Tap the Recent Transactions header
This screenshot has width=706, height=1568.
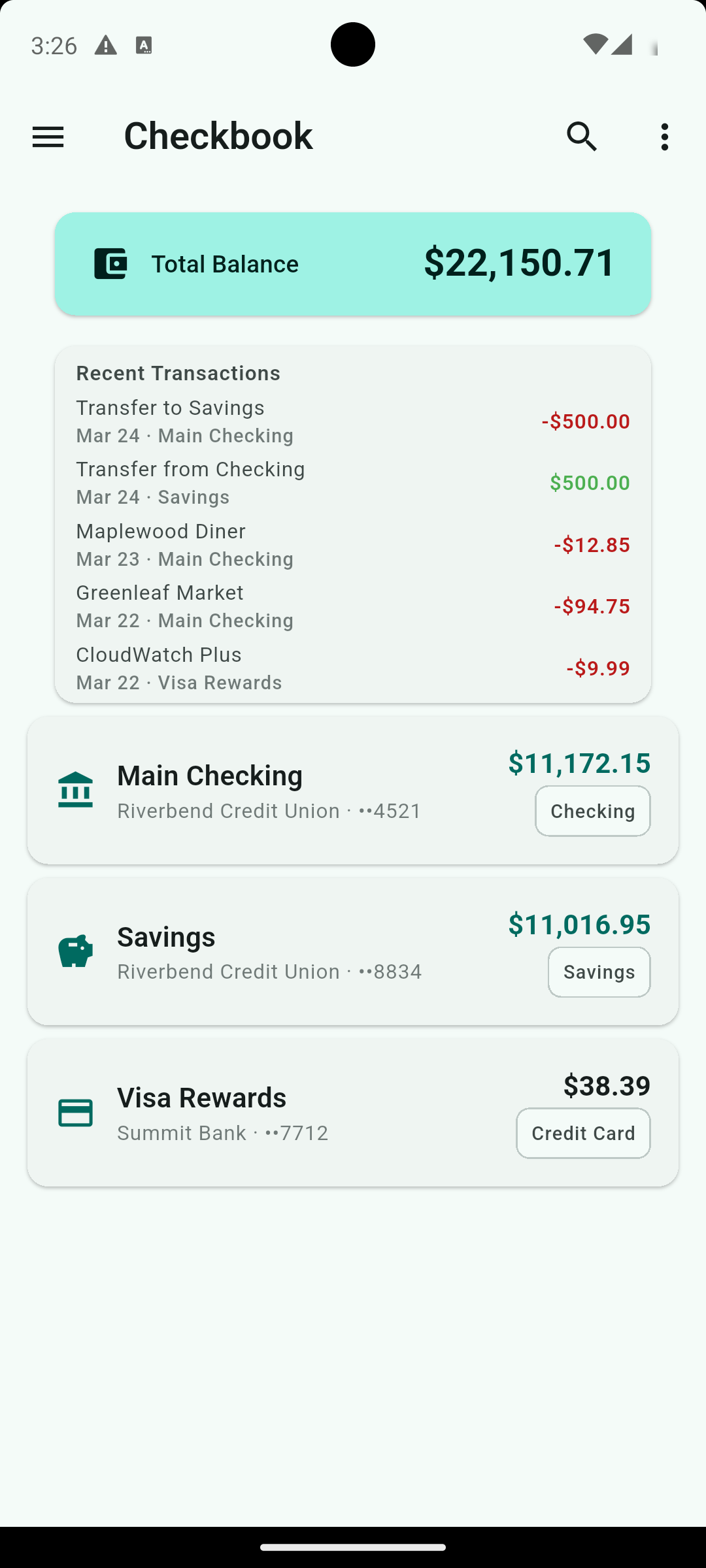[x=178, y=372]
